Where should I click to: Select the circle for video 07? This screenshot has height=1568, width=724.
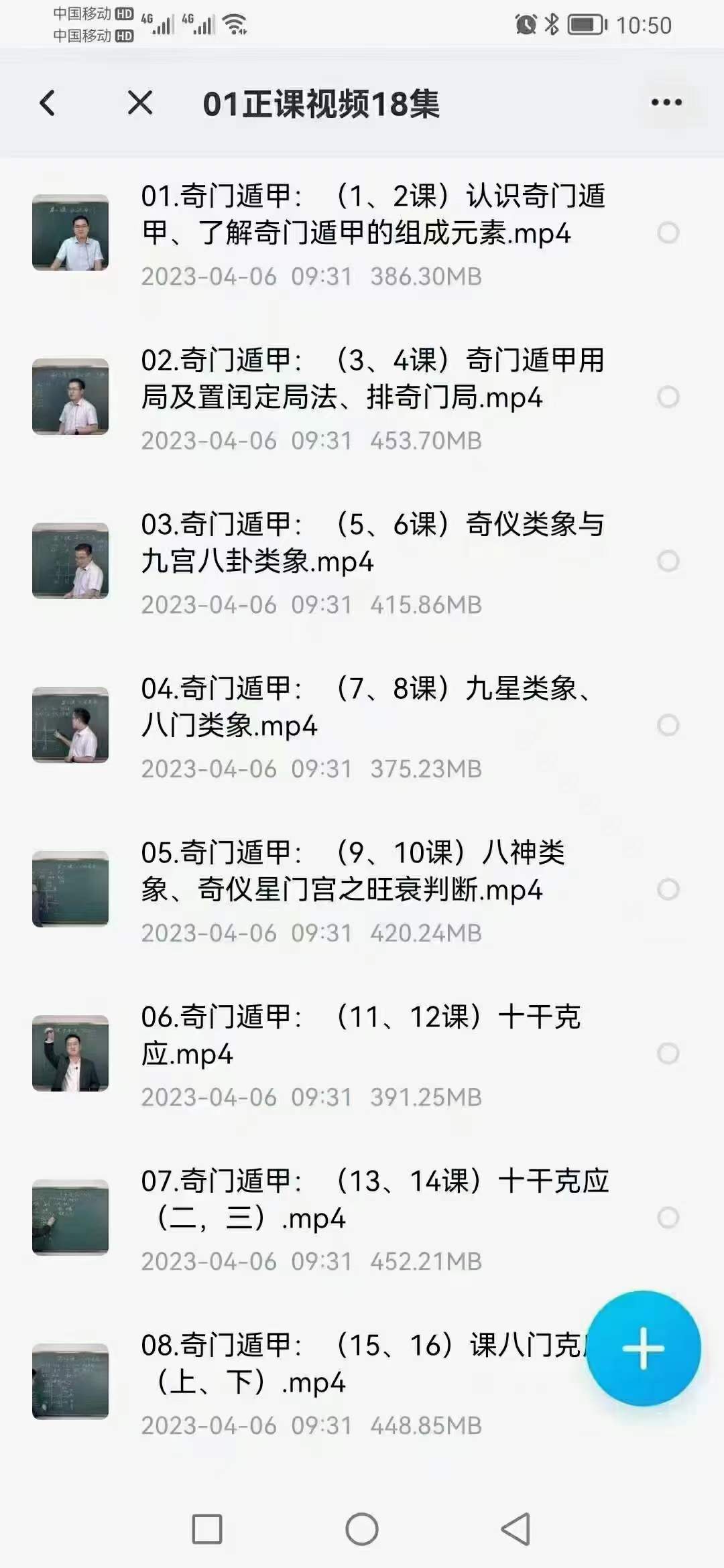(x=668, y=1218)
